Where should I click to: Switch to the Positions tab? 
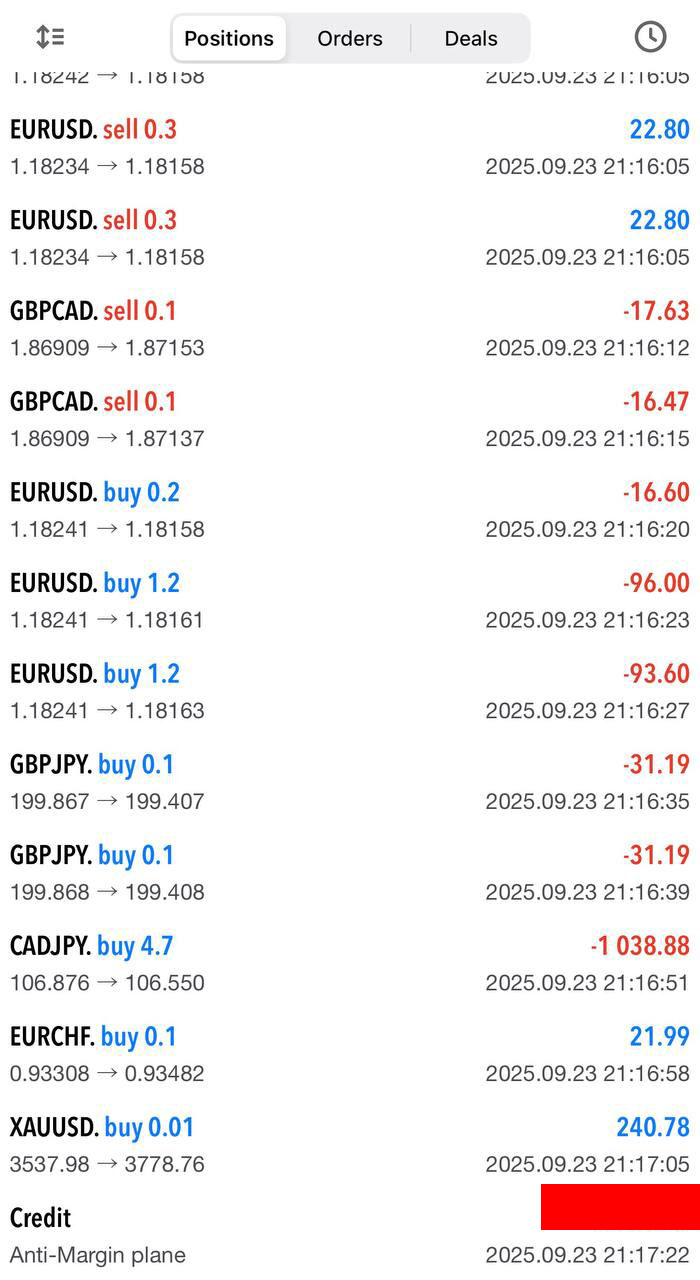click(229, 38)
